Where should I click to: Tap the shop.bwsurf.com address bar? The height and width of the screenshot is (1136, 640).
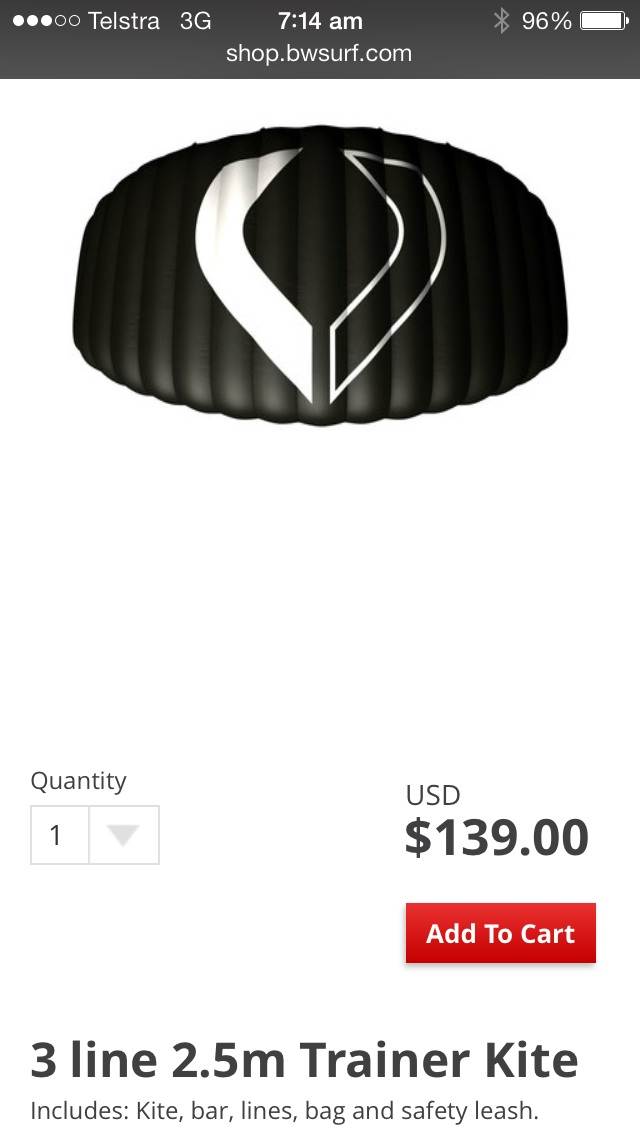click(x=319, y=54)
